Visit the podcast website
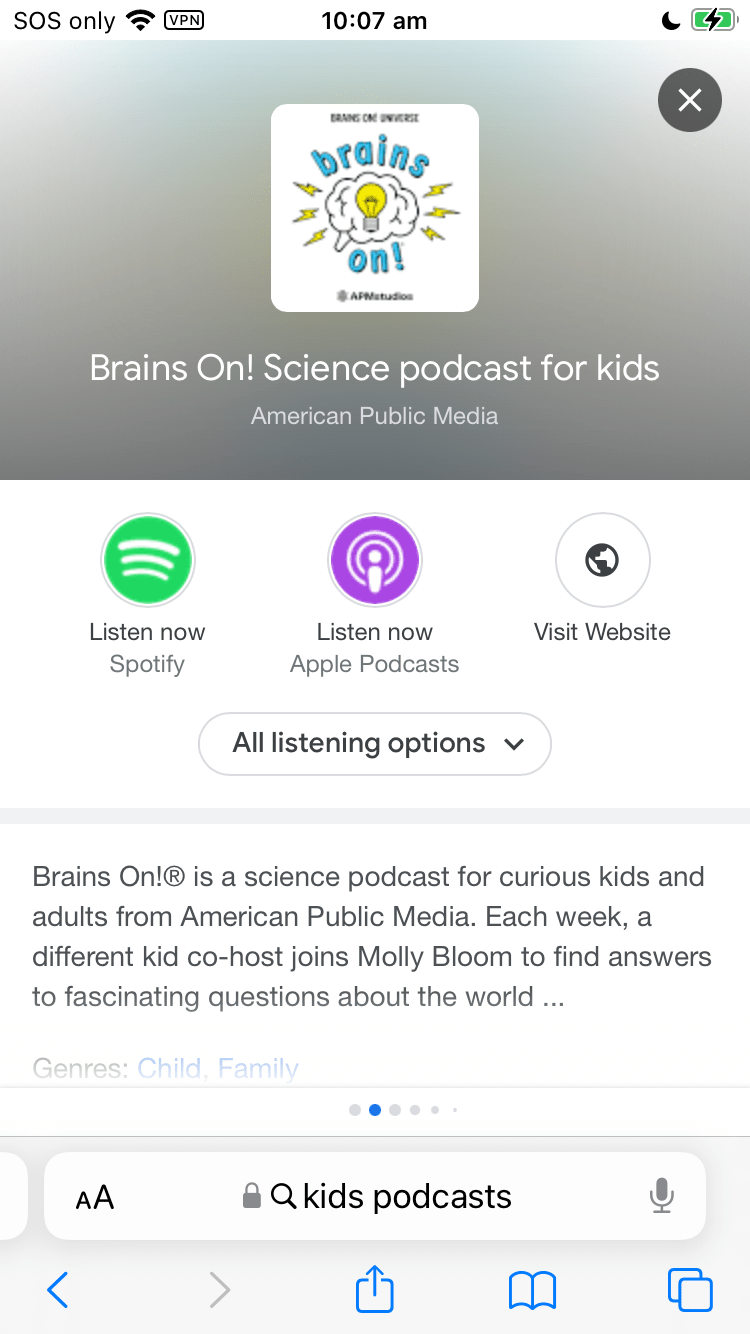The width and height of the screenshot is (750, 1334). (x=602, y=562)
